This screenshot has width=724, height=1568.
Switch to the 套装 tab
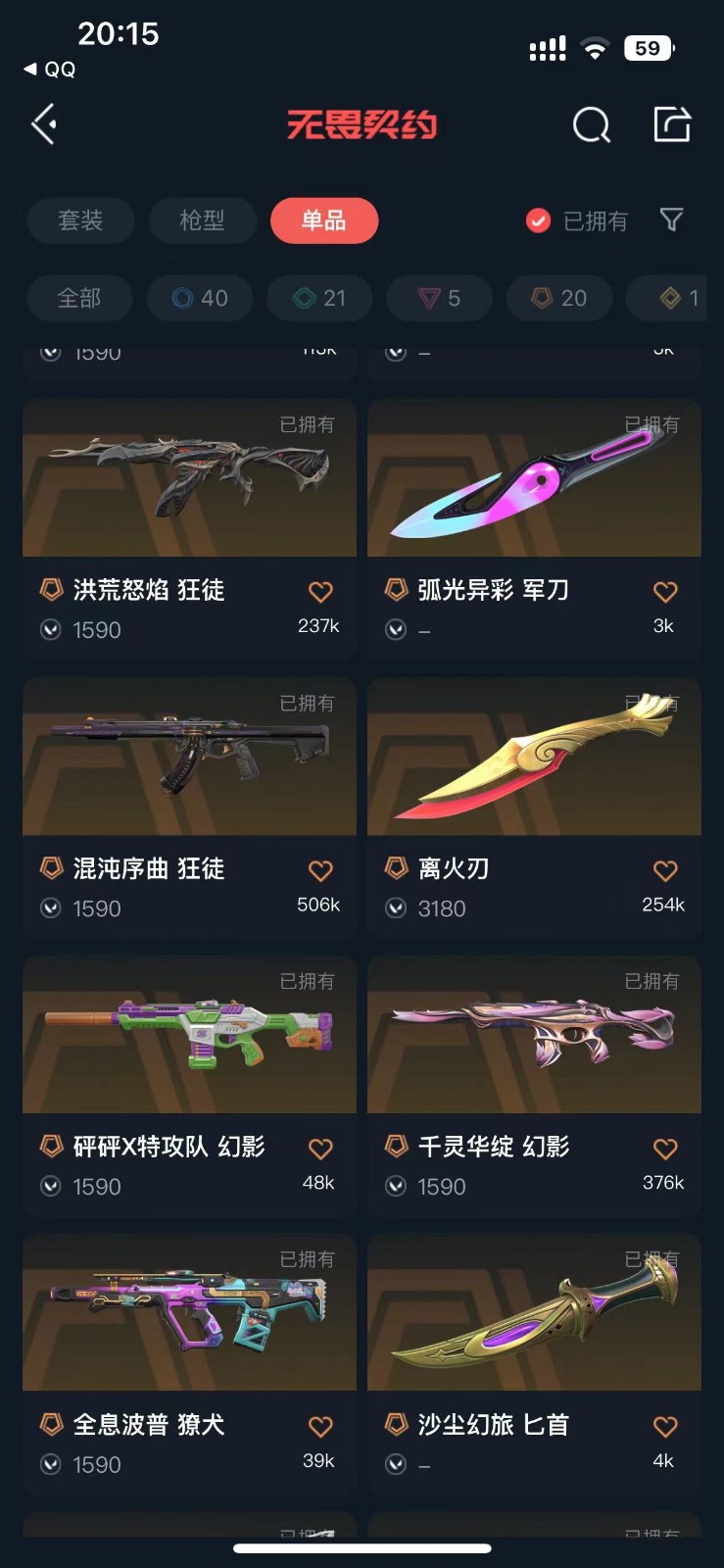80,220
